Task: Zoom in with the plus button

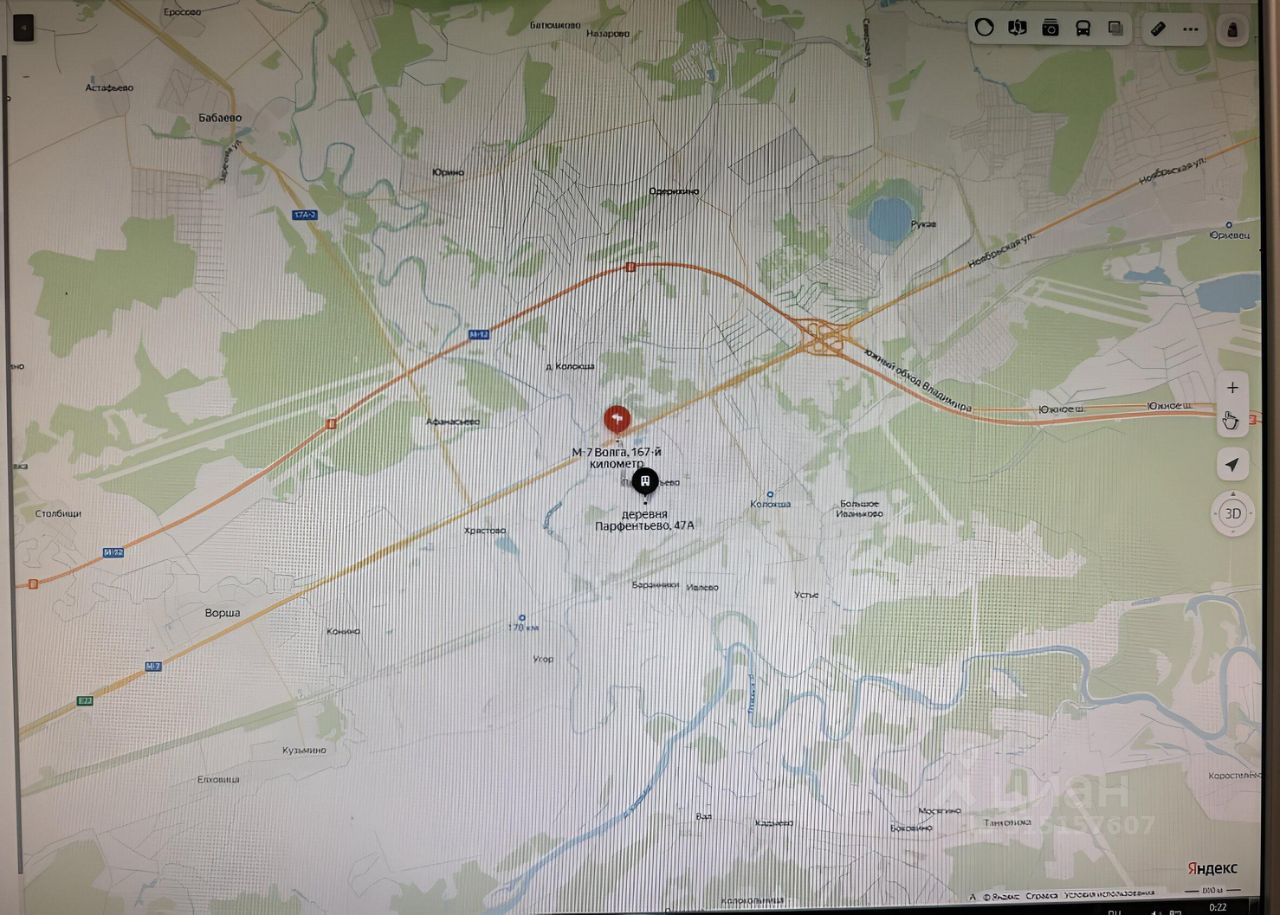Action: (1232, 387)
